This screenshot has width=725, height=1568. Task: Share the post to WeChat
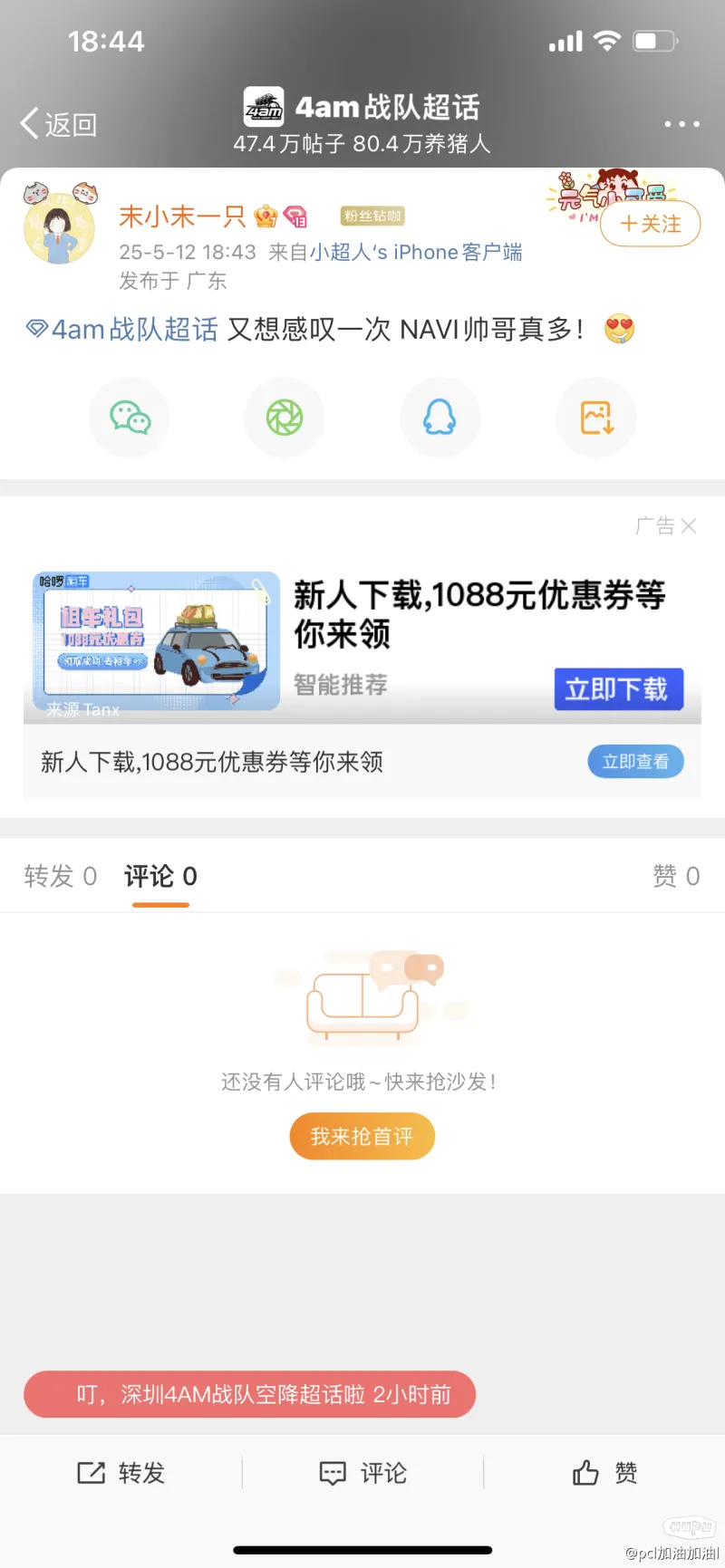point(130,418)
